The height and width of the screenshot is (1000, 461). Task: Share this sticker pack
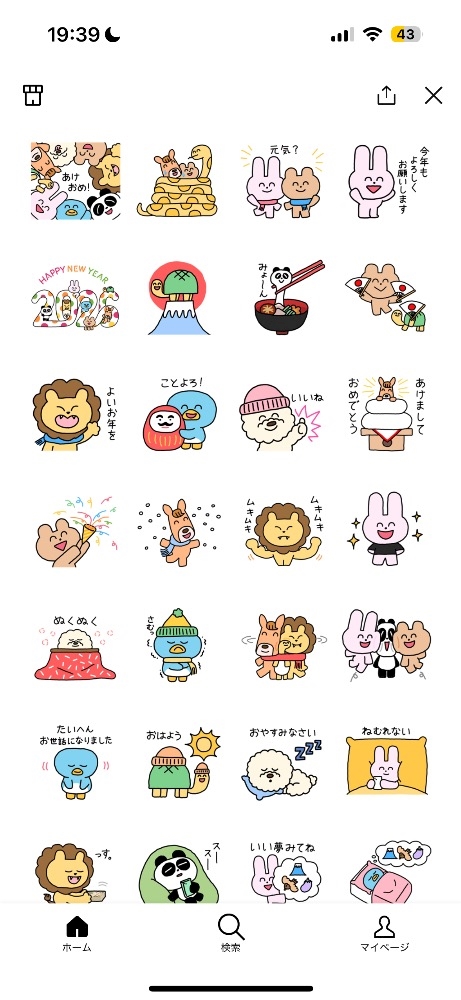pos(386,95)
